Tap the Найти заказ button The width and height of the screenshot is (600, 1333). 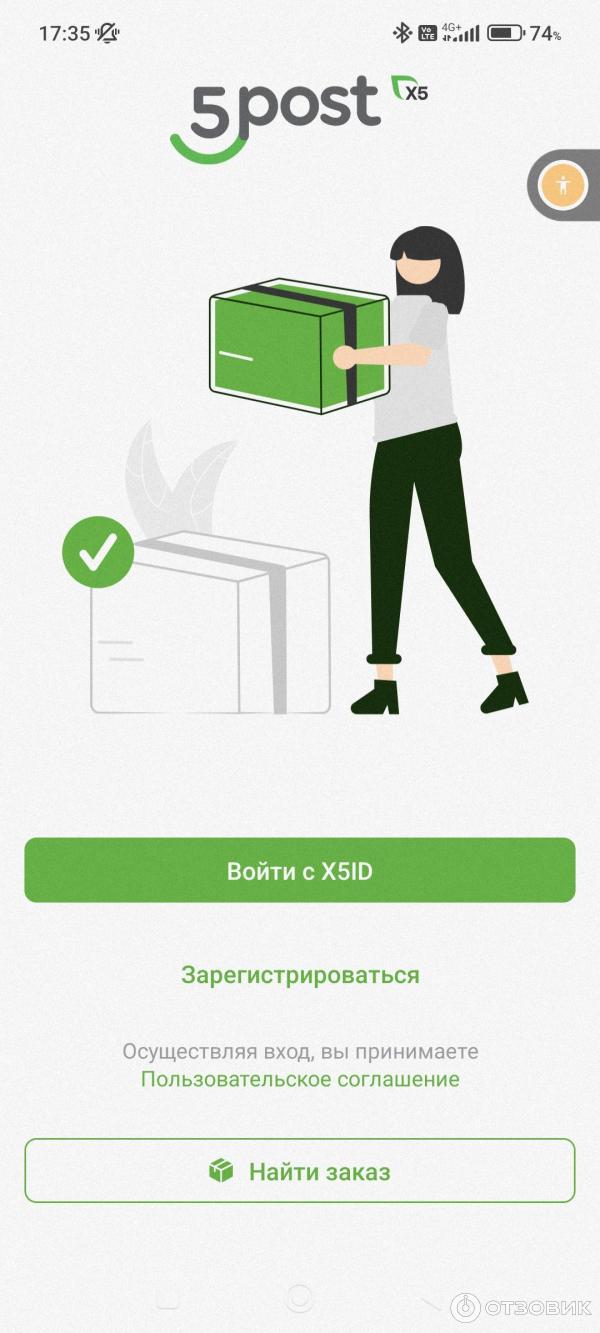(300, 1170)
